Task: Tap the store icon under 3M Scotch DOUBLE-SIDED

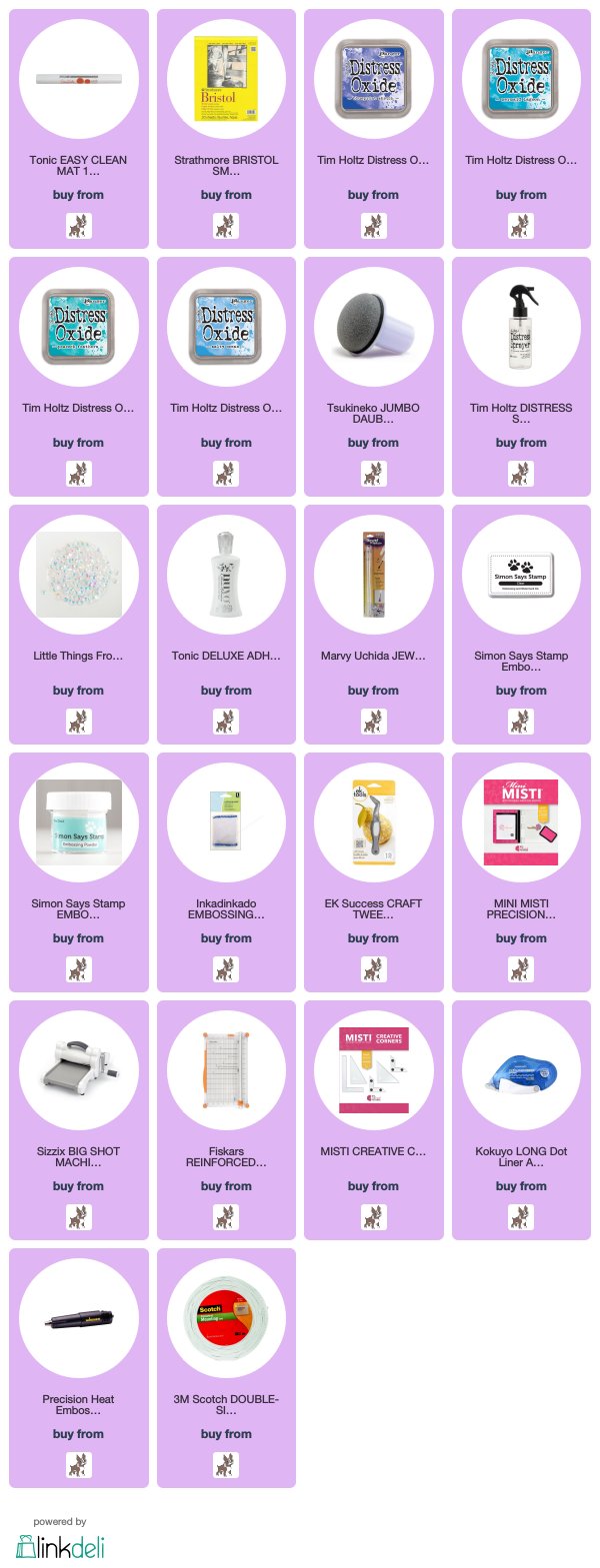Action: (x=226, y=1464)
